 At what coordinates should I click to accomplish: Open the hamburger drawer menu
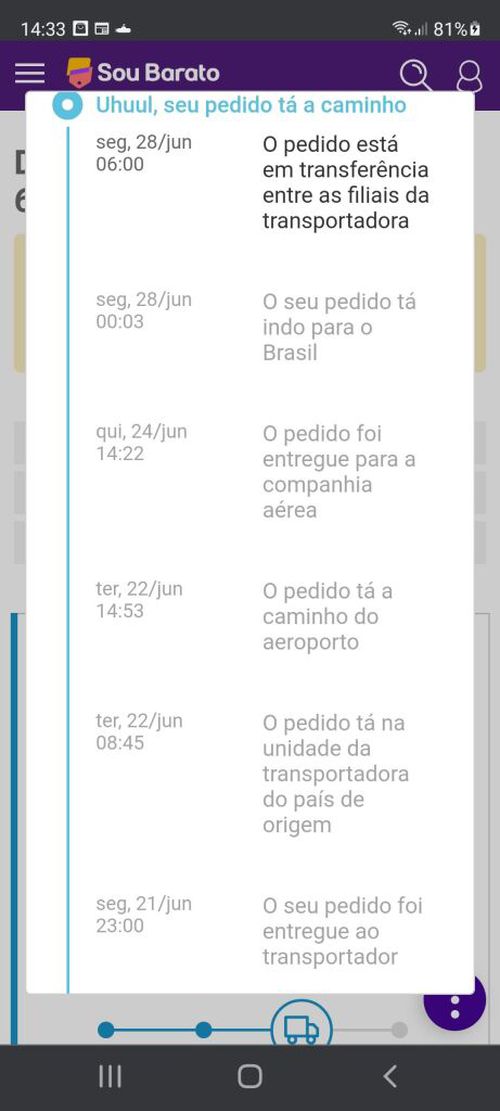click(x=30, y=73)
